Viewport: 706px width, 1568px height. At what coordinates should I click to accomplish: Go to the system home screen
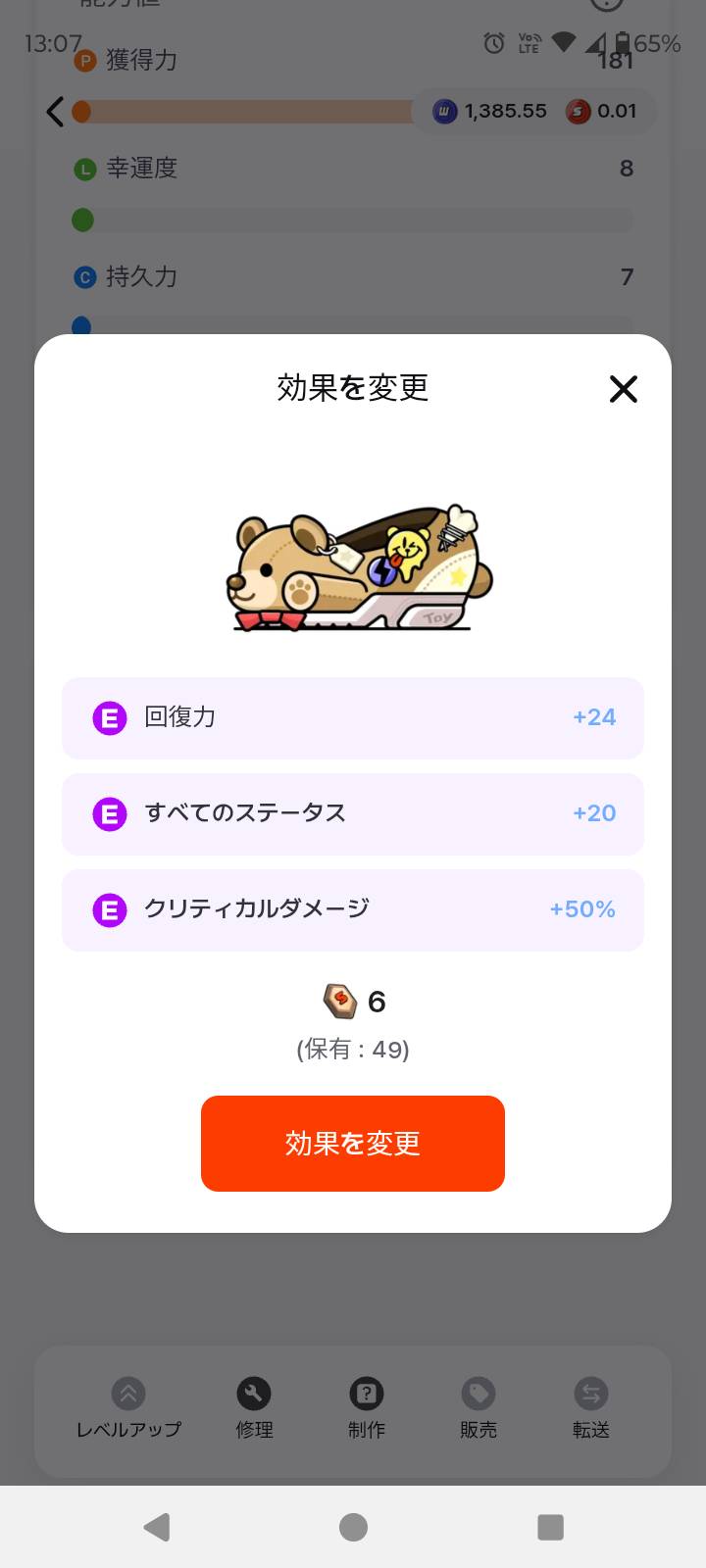point(353,1527)
